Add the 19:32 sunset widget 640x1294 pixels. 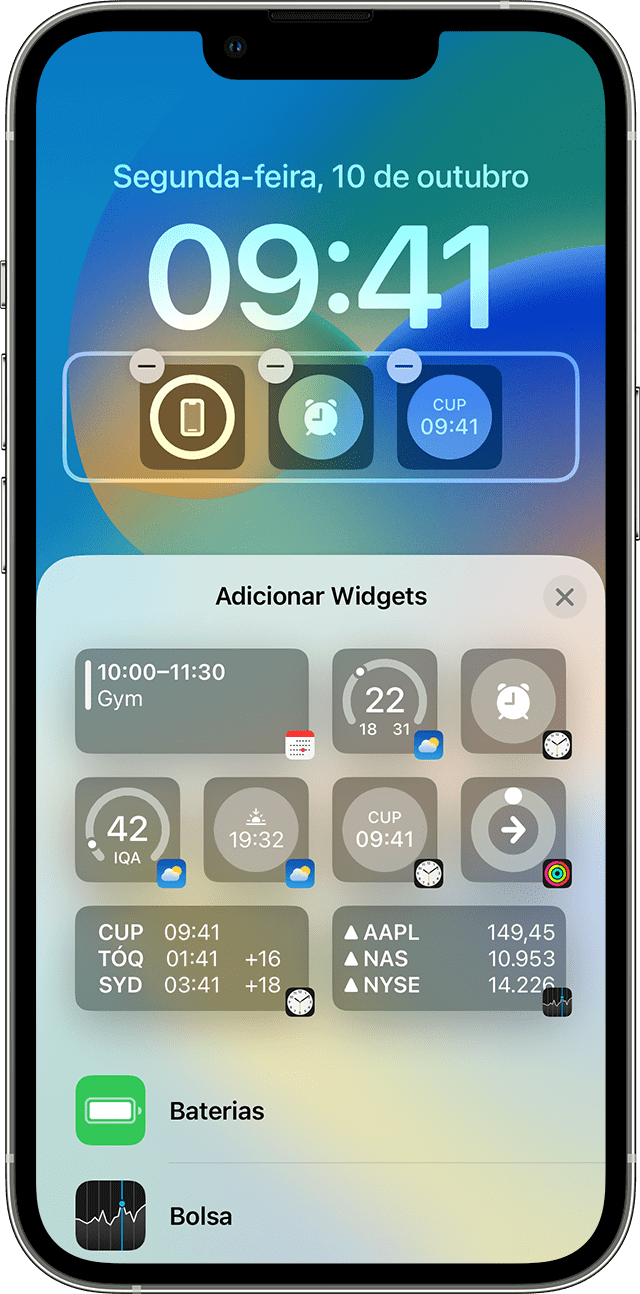pos(256,829)
